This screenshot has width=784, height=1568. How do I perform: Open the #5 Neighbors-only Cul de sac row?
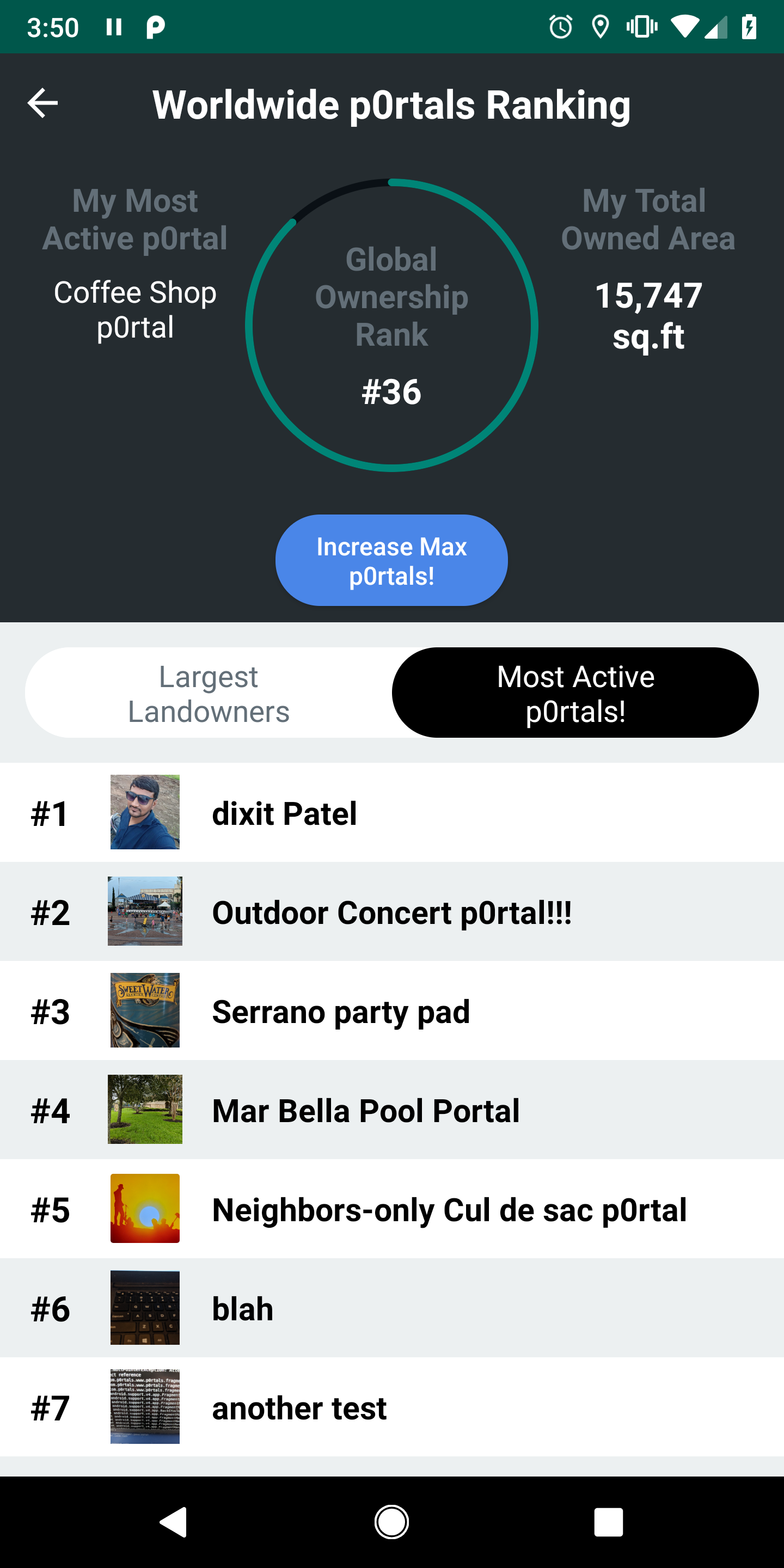tap(392, 1209)
